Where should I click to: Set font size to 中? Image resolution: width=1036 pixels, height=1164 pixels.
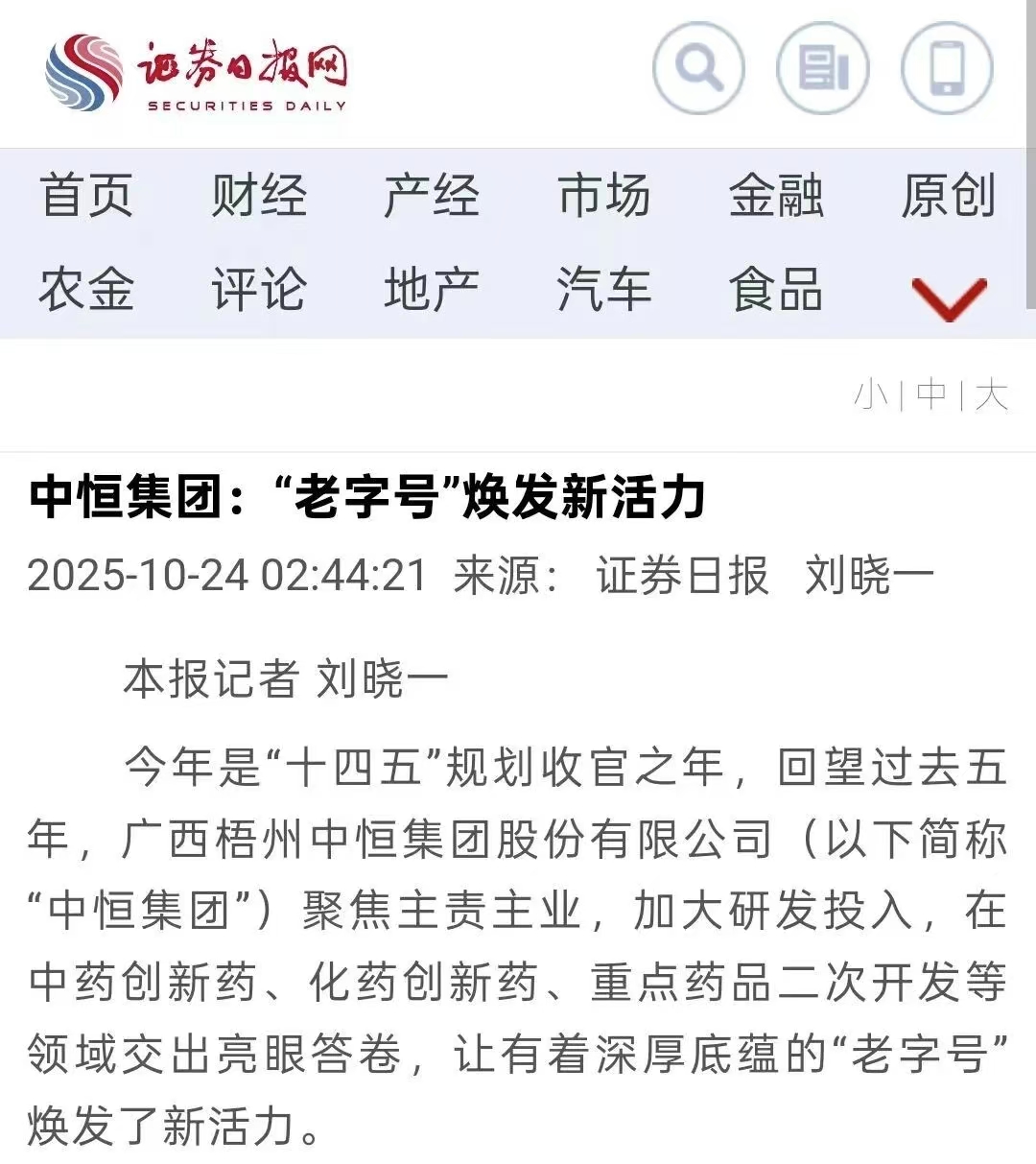click(x=931, y=394)
